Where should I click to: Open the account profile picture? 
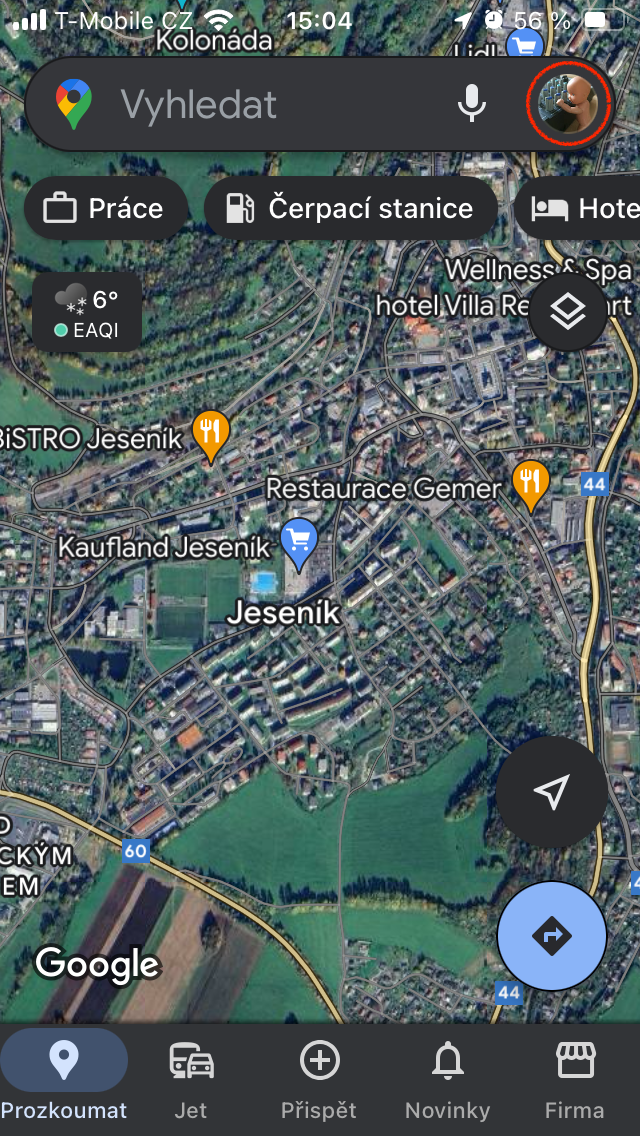coord(567,104)
